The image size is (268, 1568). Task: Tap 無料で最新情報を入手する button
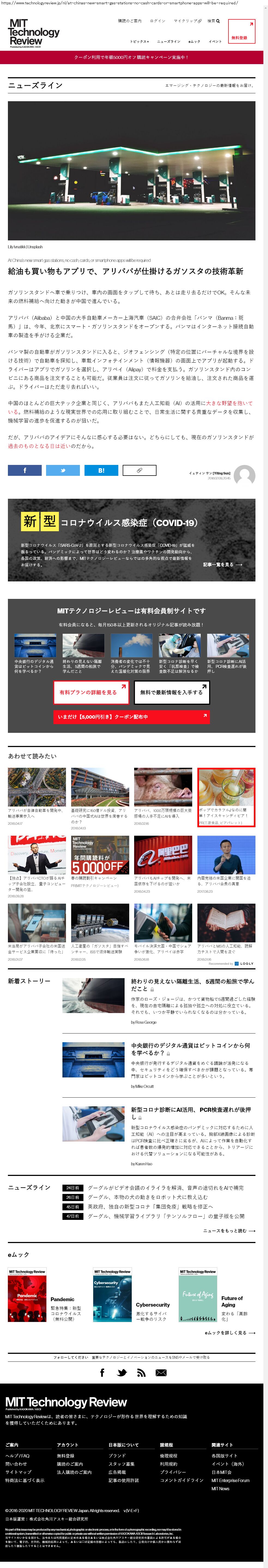171,692
